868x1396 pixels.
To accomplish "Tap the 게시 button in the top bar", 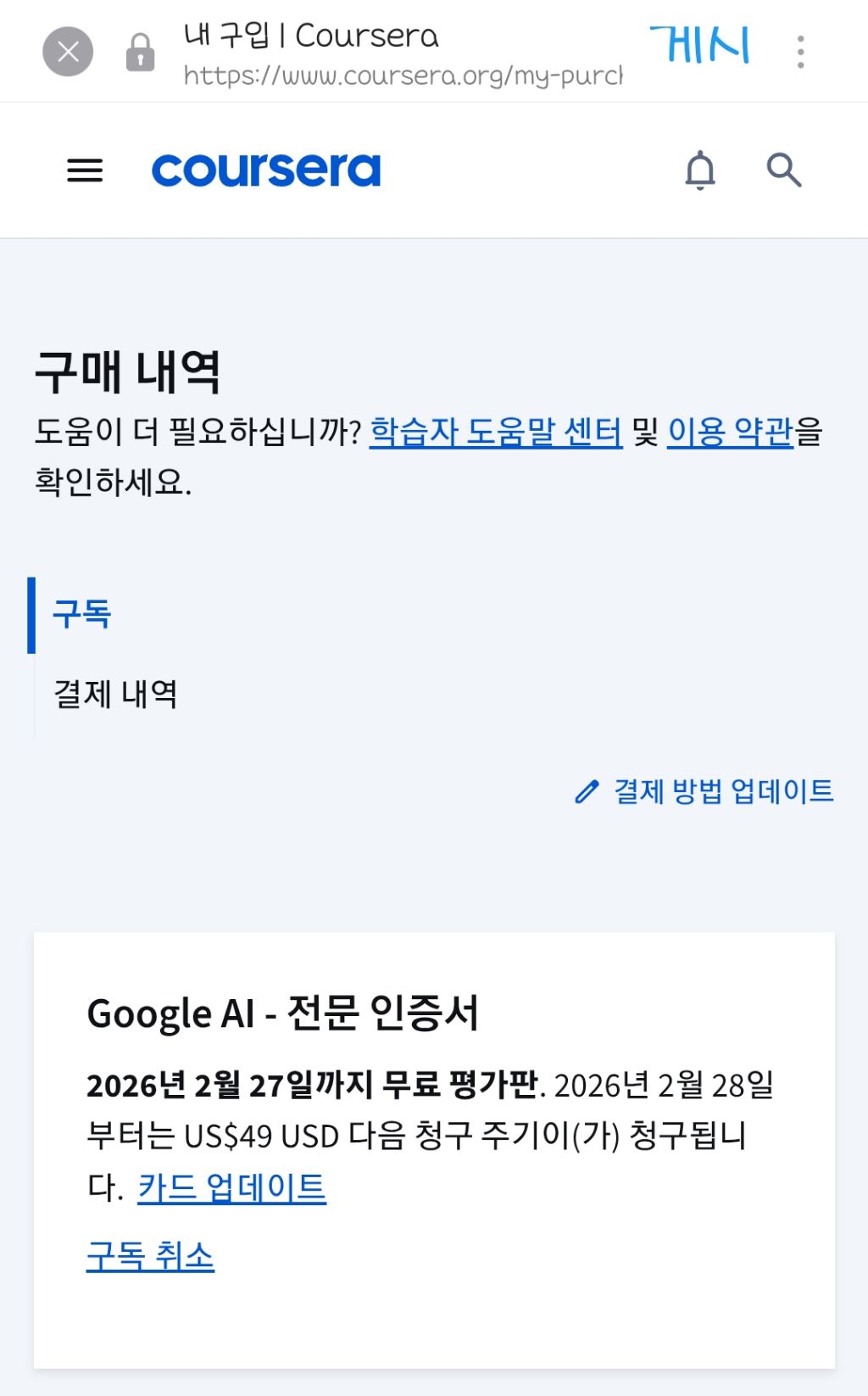I will 700,45.
